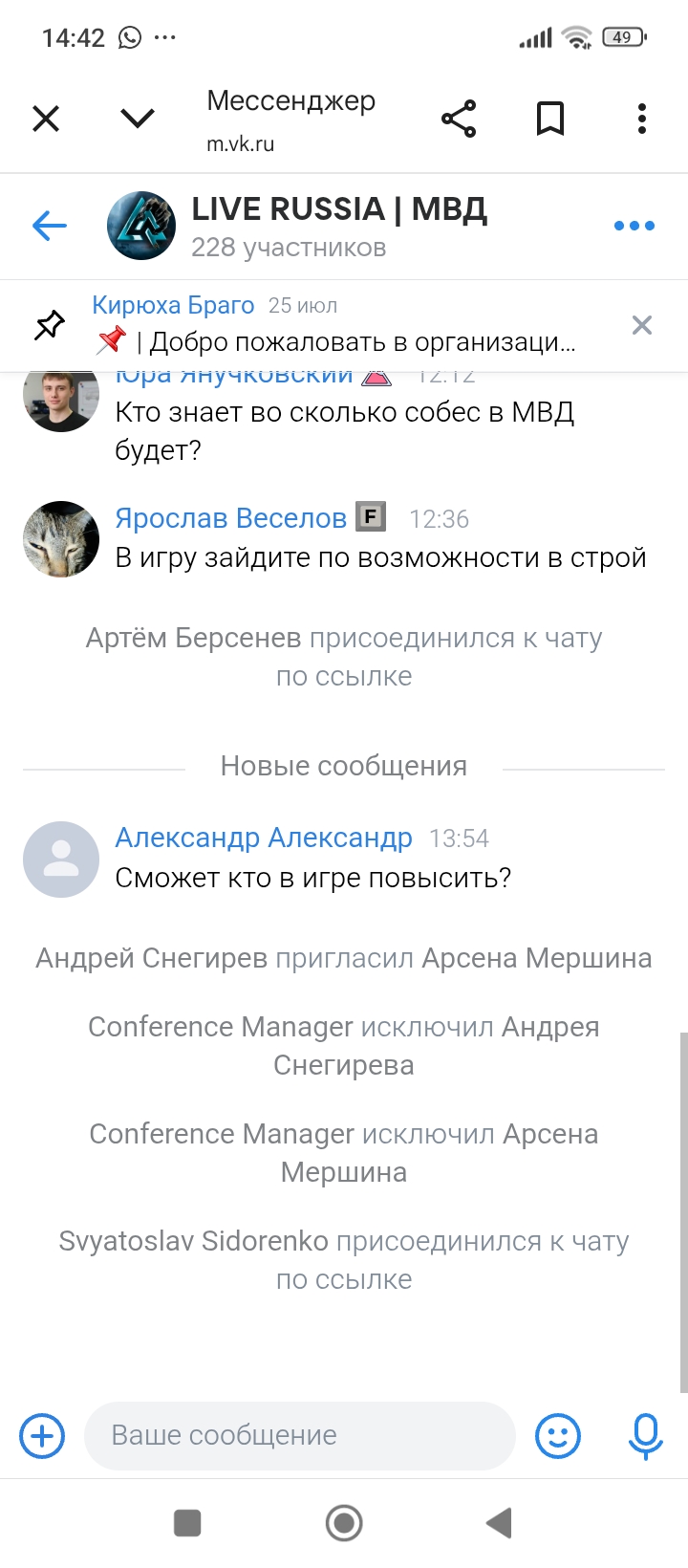Bookmark this page
688x1568 pixels.
[x=549, y=119]
